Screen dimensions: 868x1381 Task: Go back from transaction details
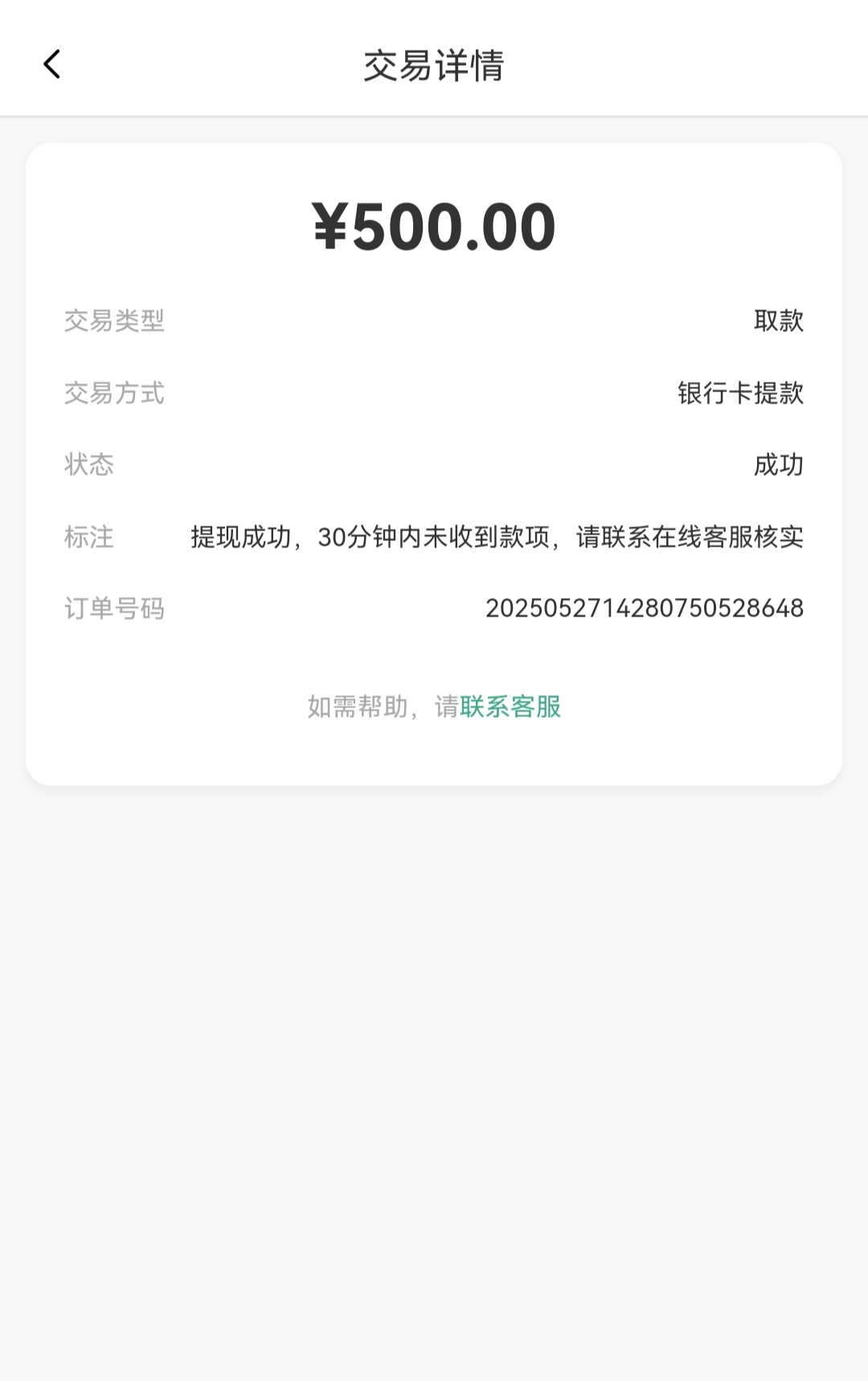click(x=52, y=65)
